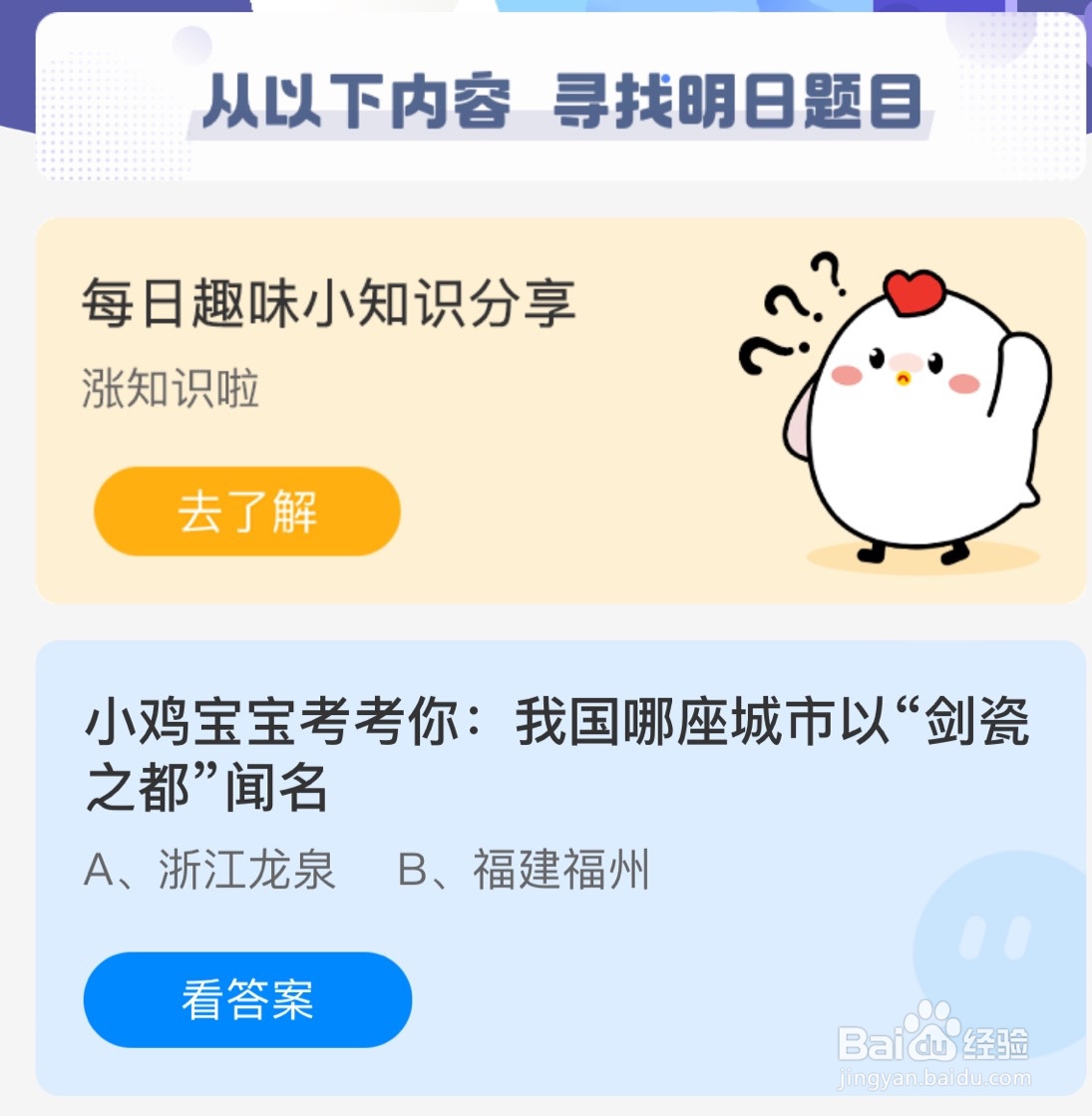Tap the 看答案 button
Viewport: 1092px width, 1116px height.
click(x=248, y=999)
